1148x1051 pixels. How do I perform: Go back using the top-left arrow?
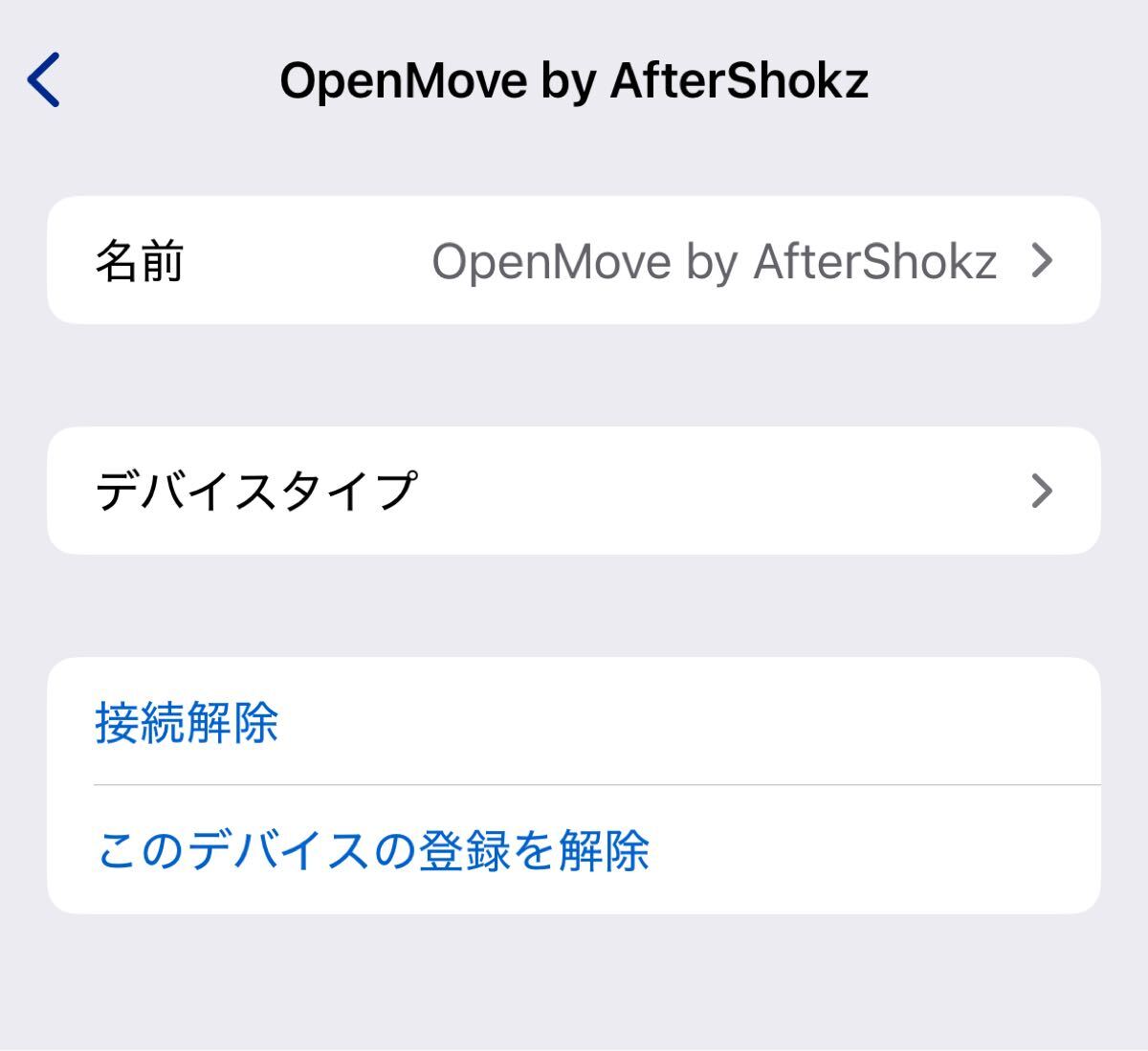click(x=45, y=79)
